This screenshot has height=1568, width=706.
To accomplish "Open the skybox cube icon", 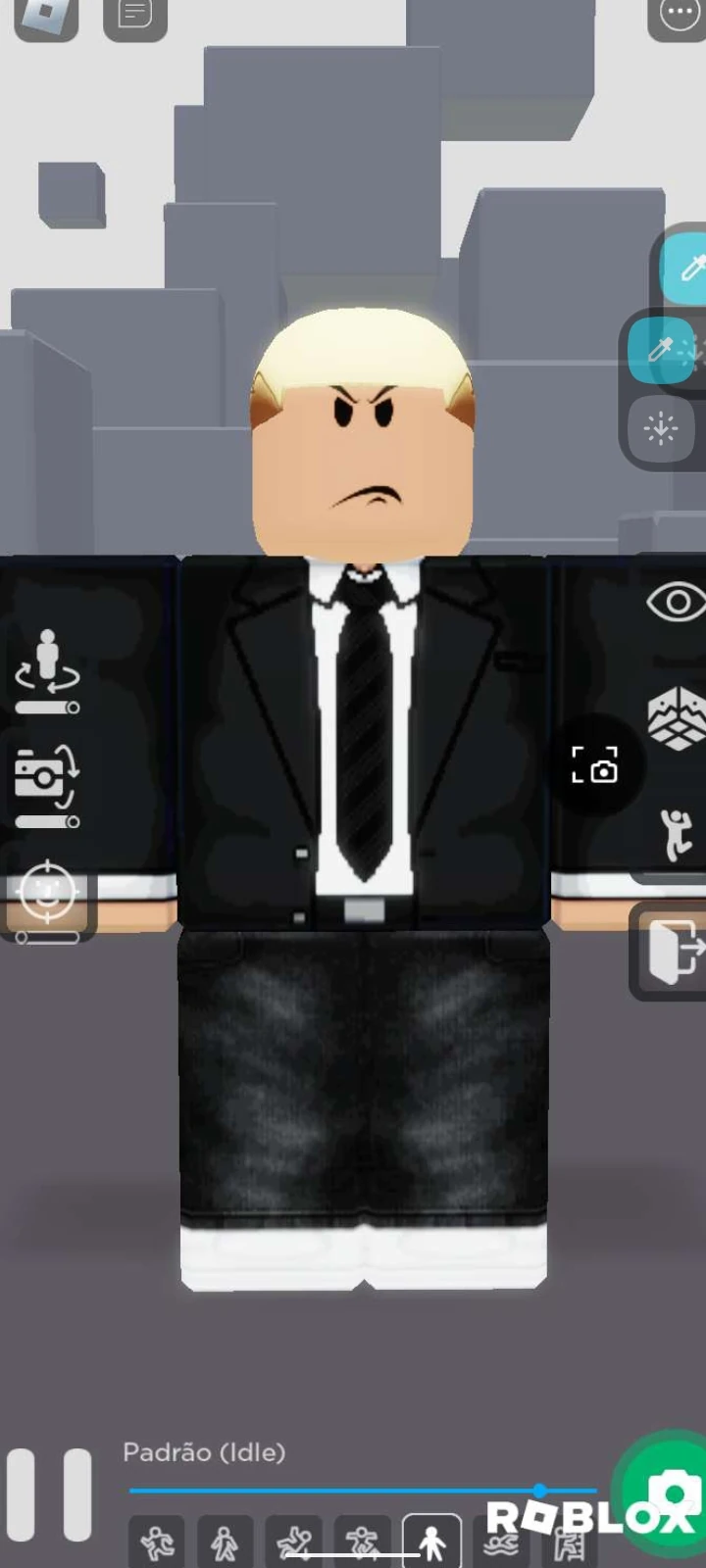I will [x=677, y=718].
